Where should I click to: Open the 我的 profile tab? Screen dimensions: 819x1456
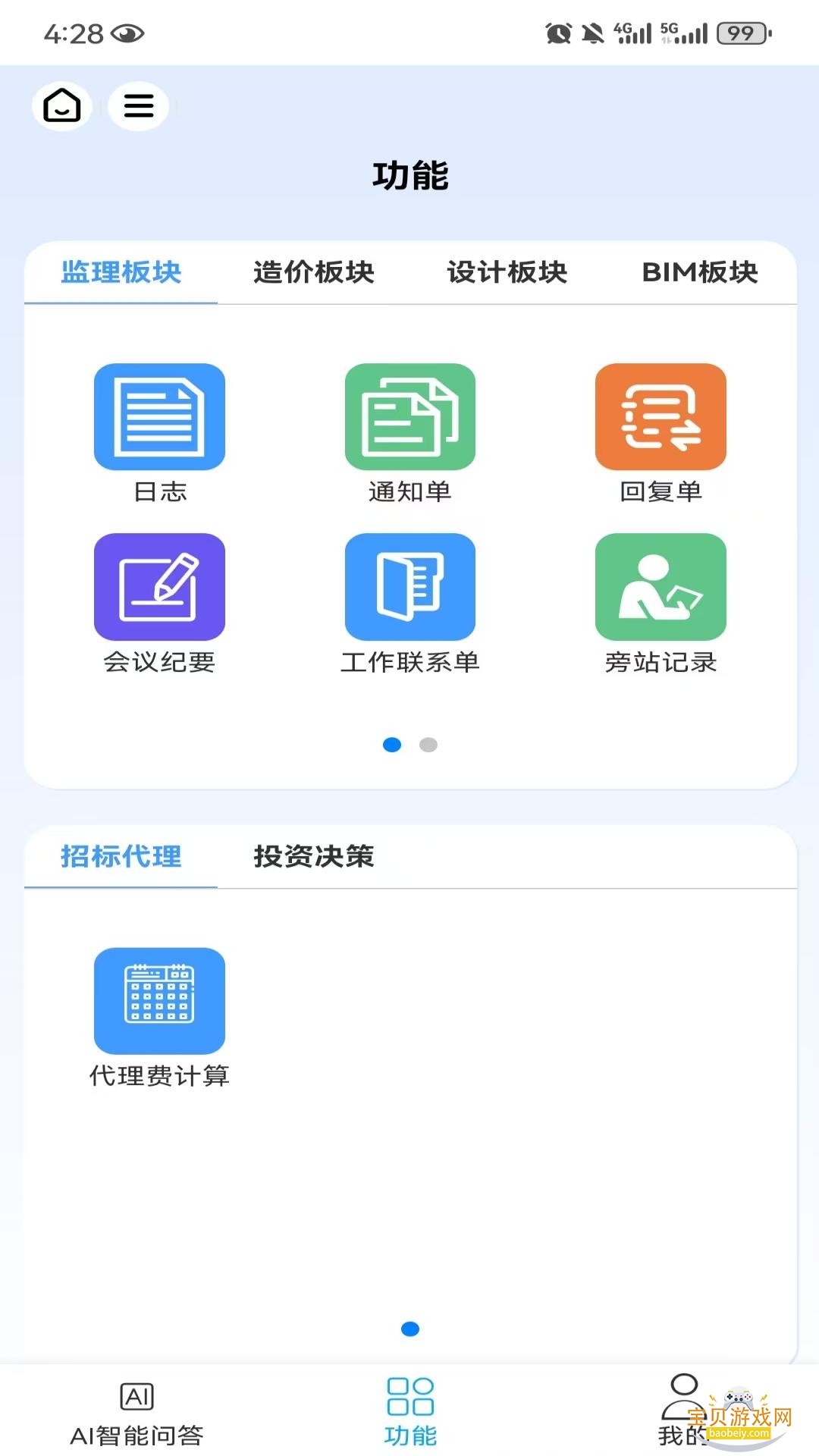click(682, 1414)
